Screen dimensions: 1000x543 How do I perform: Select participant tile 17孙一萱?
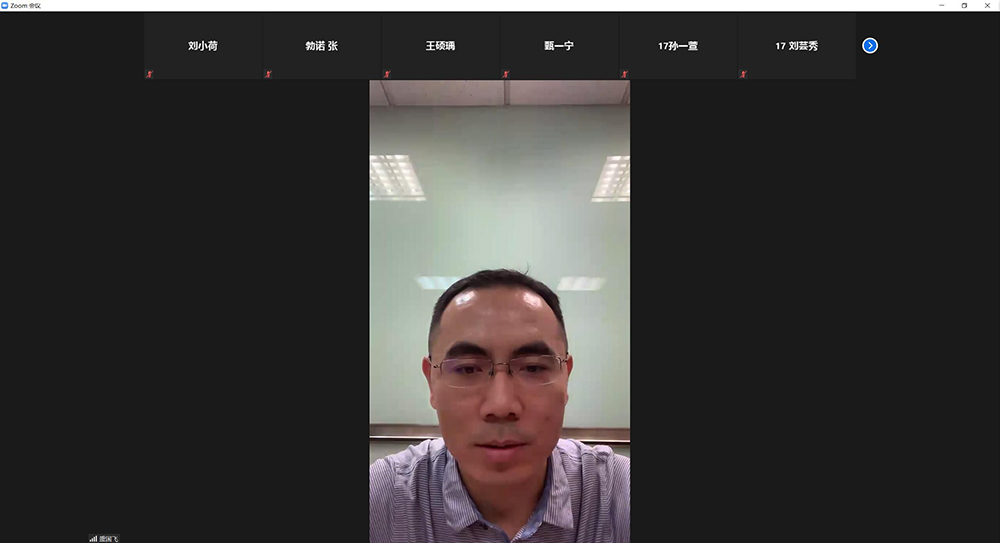678,46
